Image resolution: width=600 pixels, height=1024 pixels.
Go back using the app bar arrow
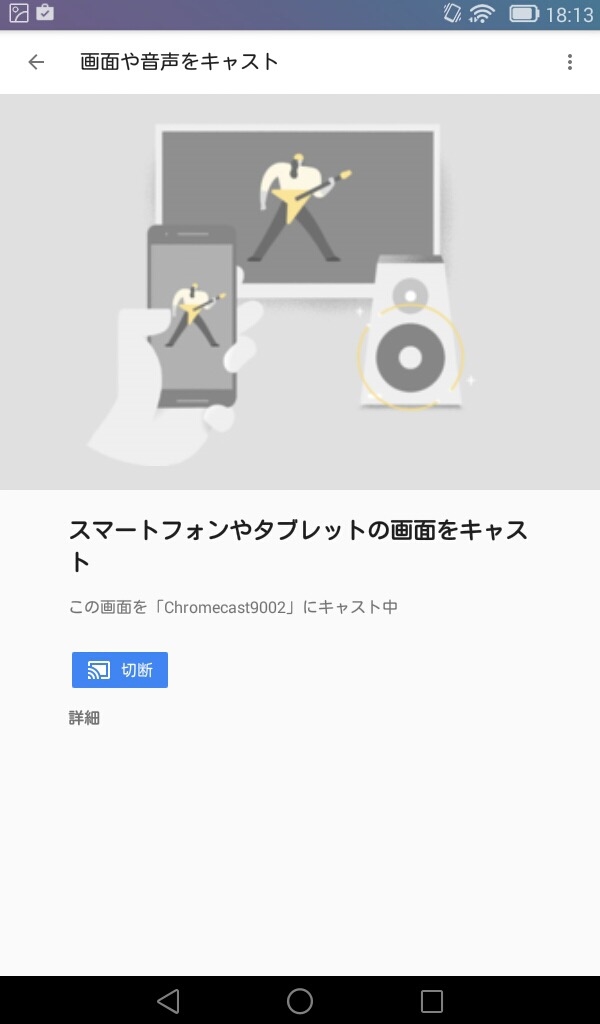point(37,62)
